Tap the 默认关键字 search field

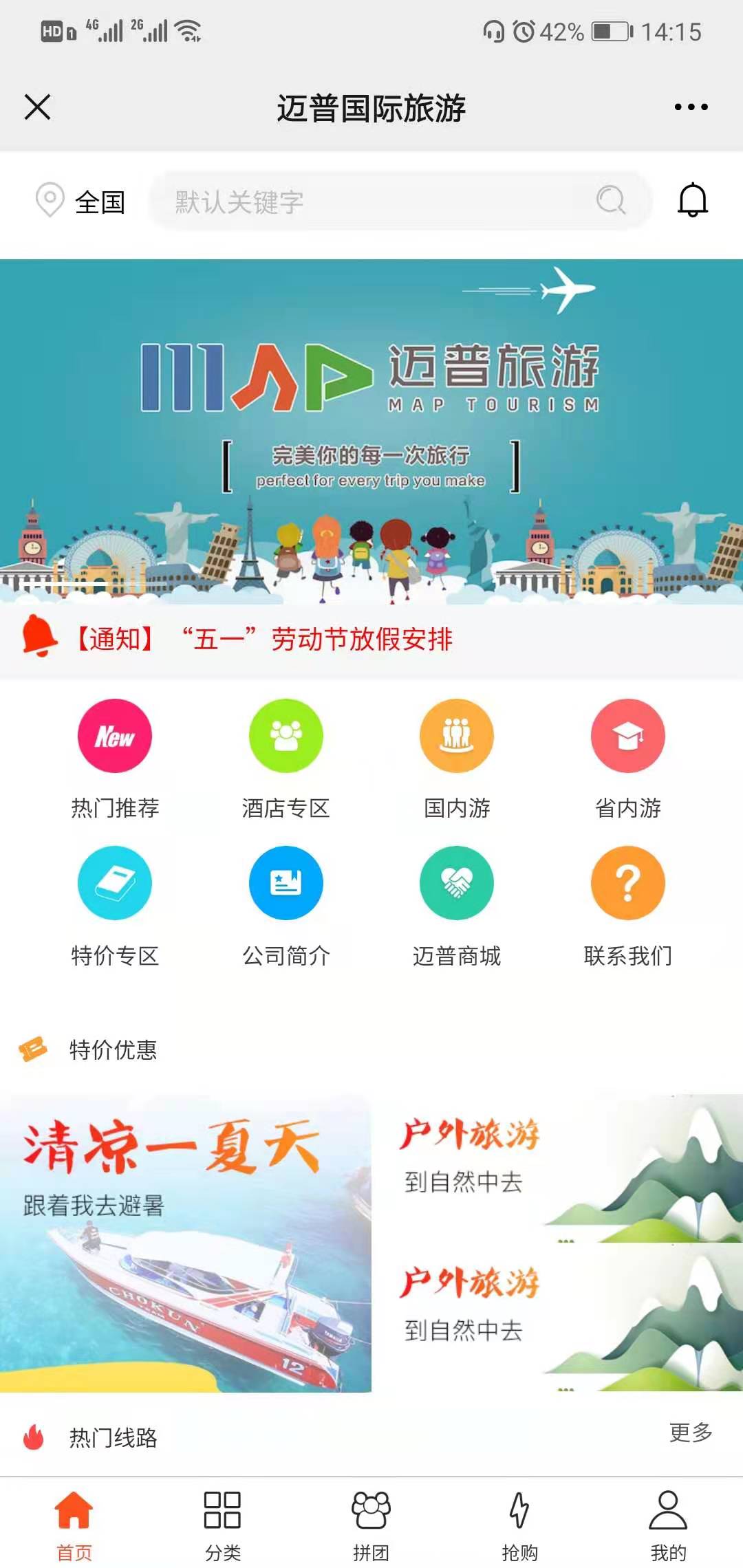coord(385,202)
